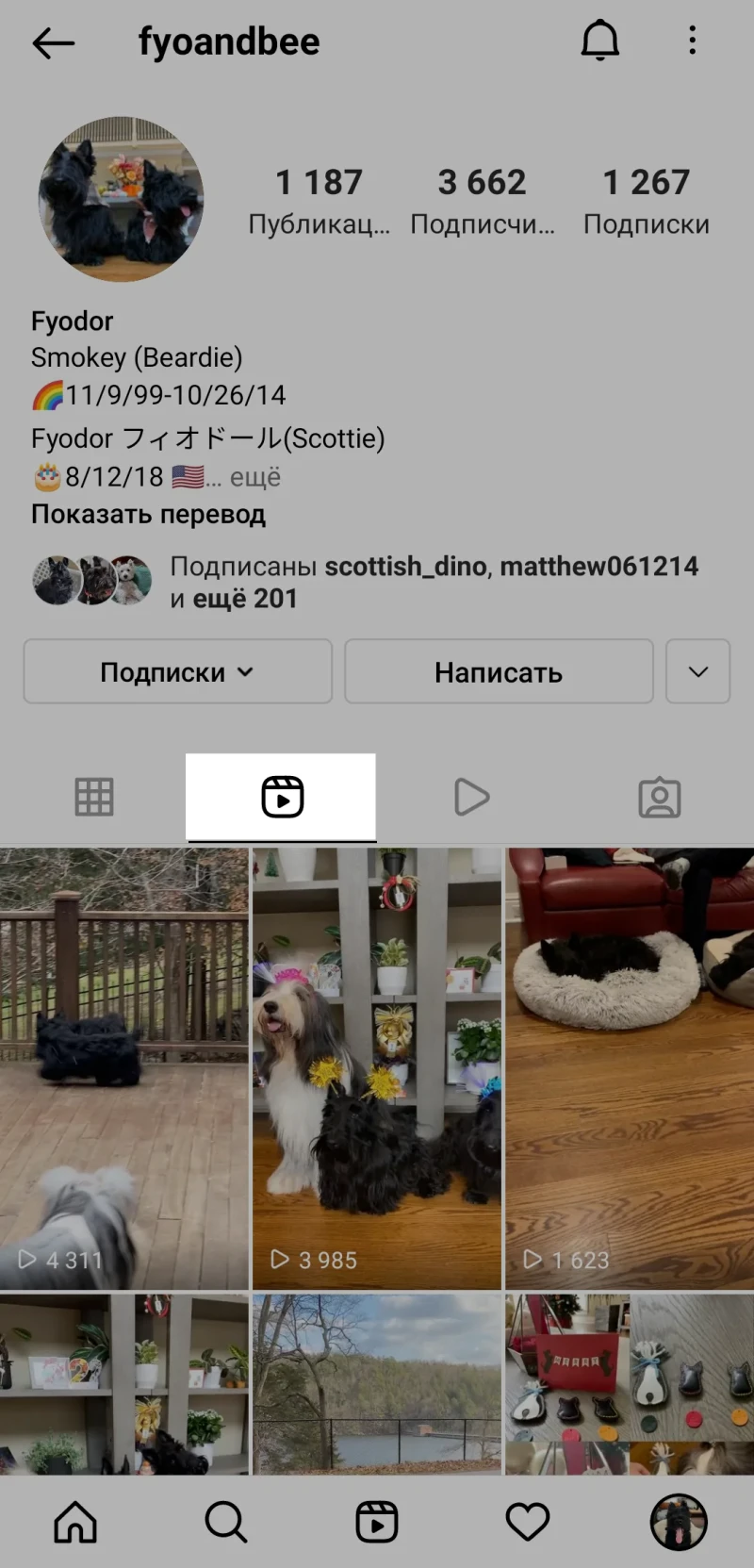This screenshot has width=754, height=1568.
Task: Open the notifications bell for fyoandbee
Action: pos(599,41)
